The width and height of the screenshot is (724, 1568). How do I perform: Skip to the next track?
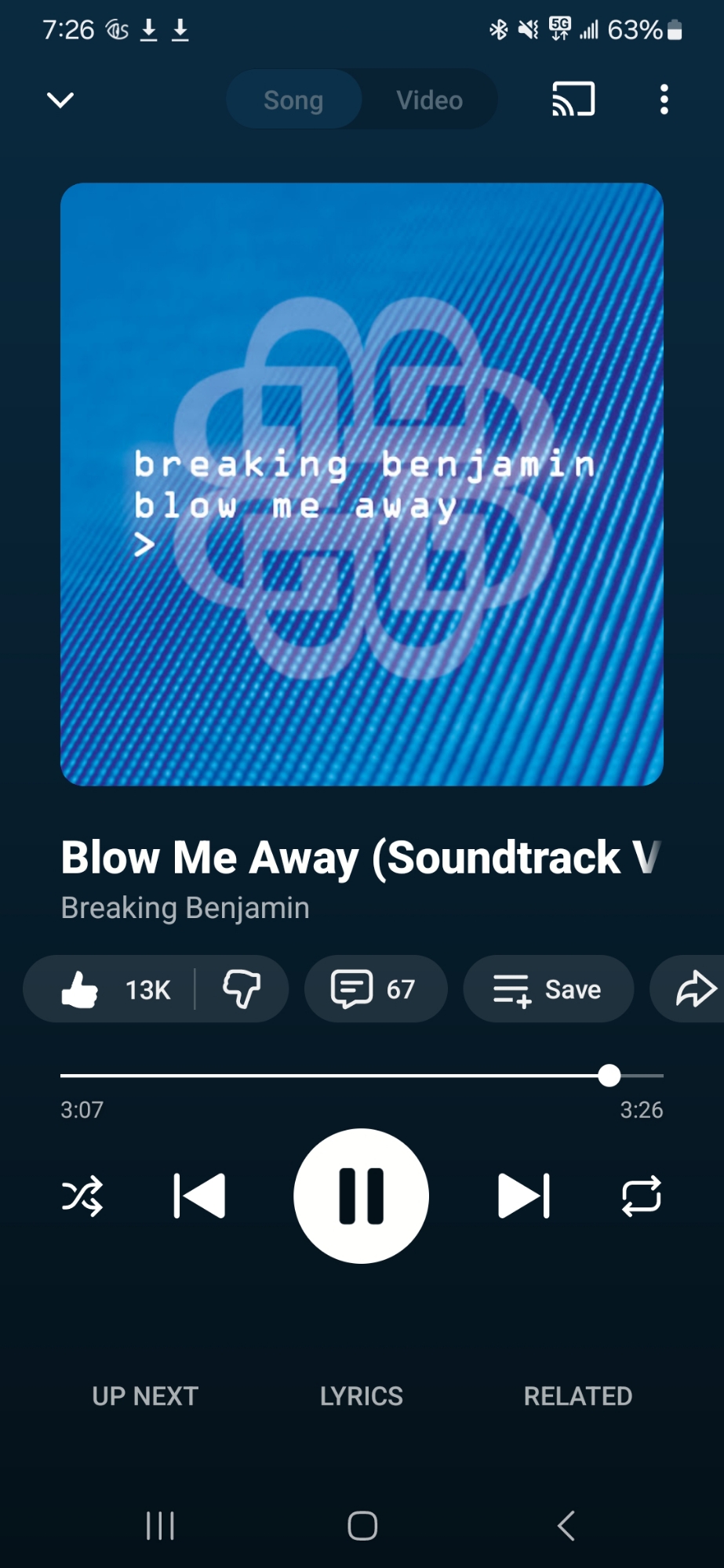pos(524,1196)
